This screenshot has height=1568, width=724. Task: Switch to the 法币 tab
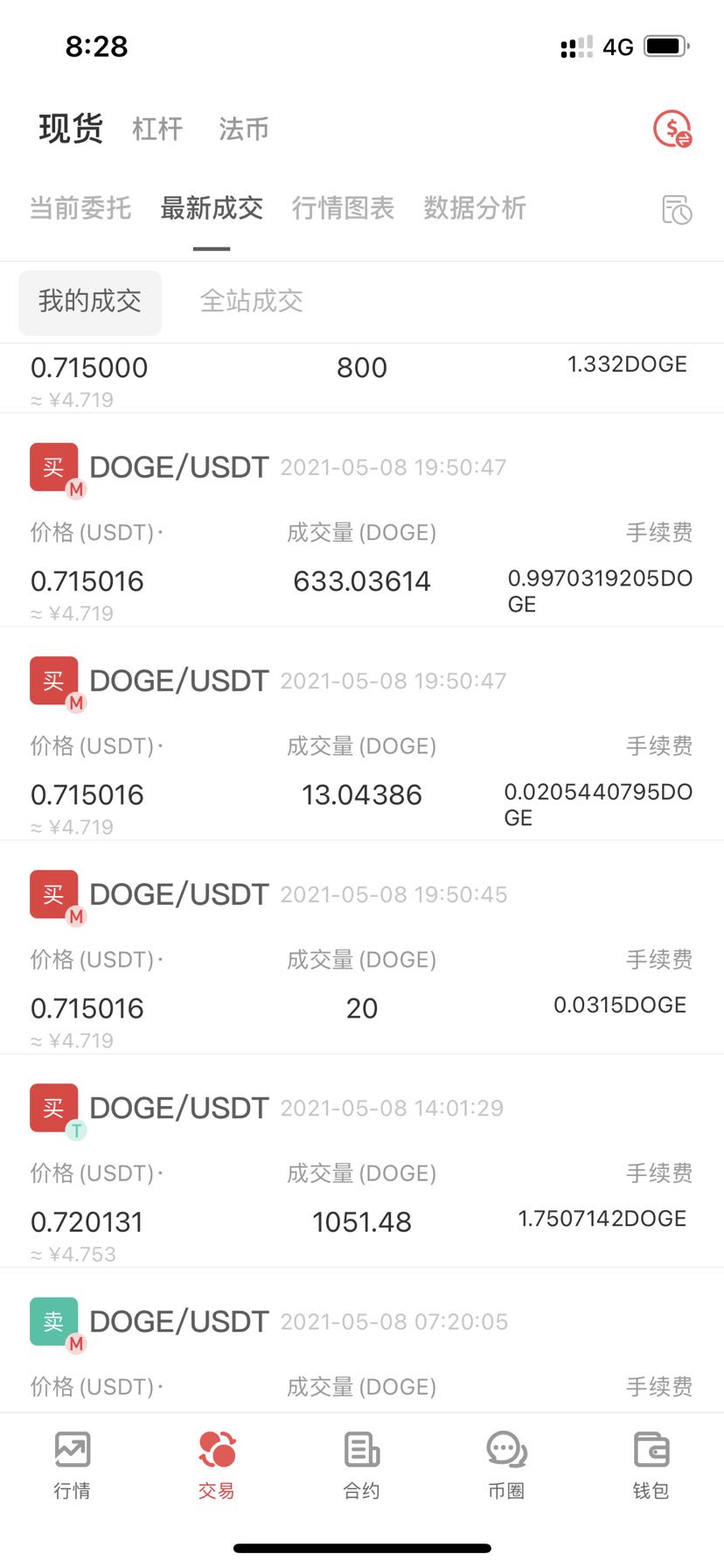[243, 129]
